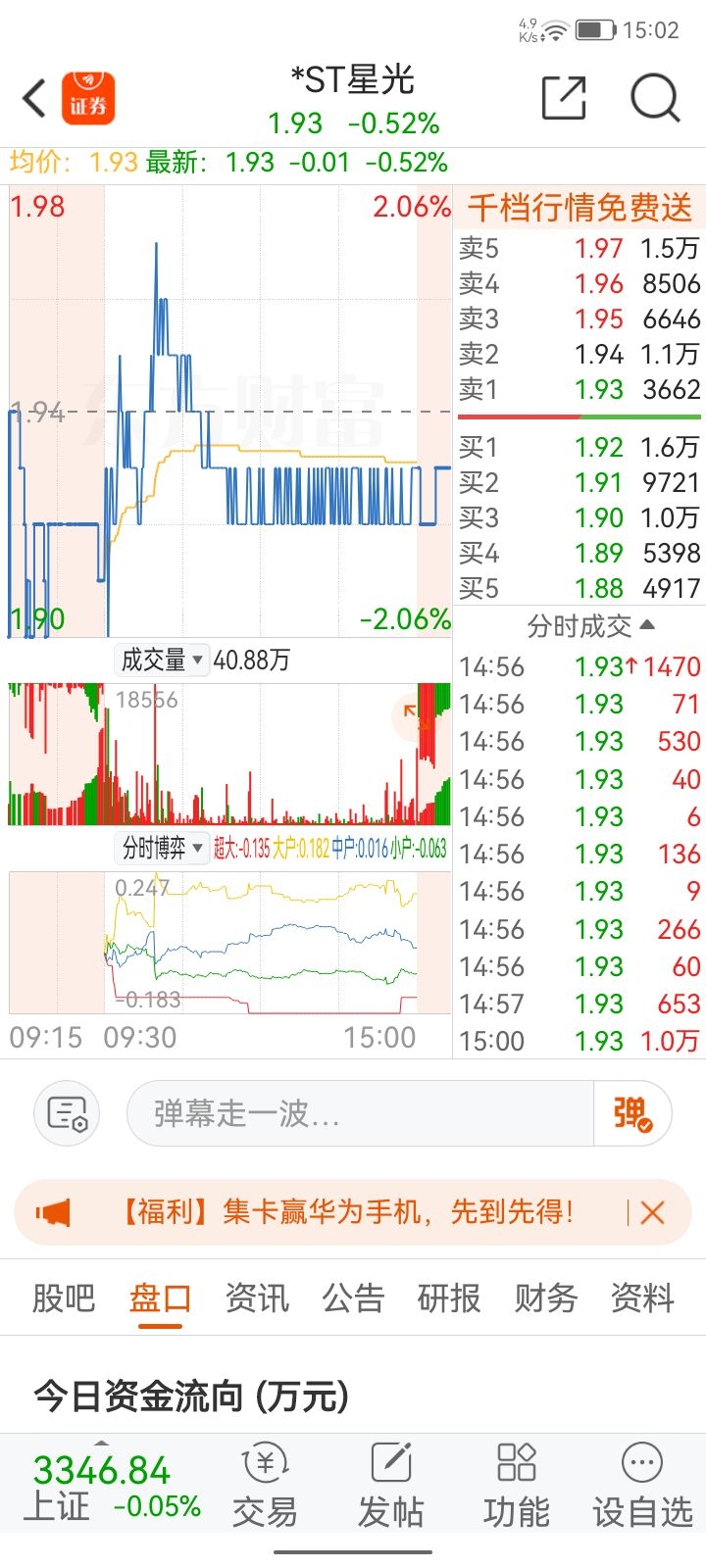Collapse the 分时成交 trades list
The width and height of the screenshot is (706, 1568).
tap(590, 625)
